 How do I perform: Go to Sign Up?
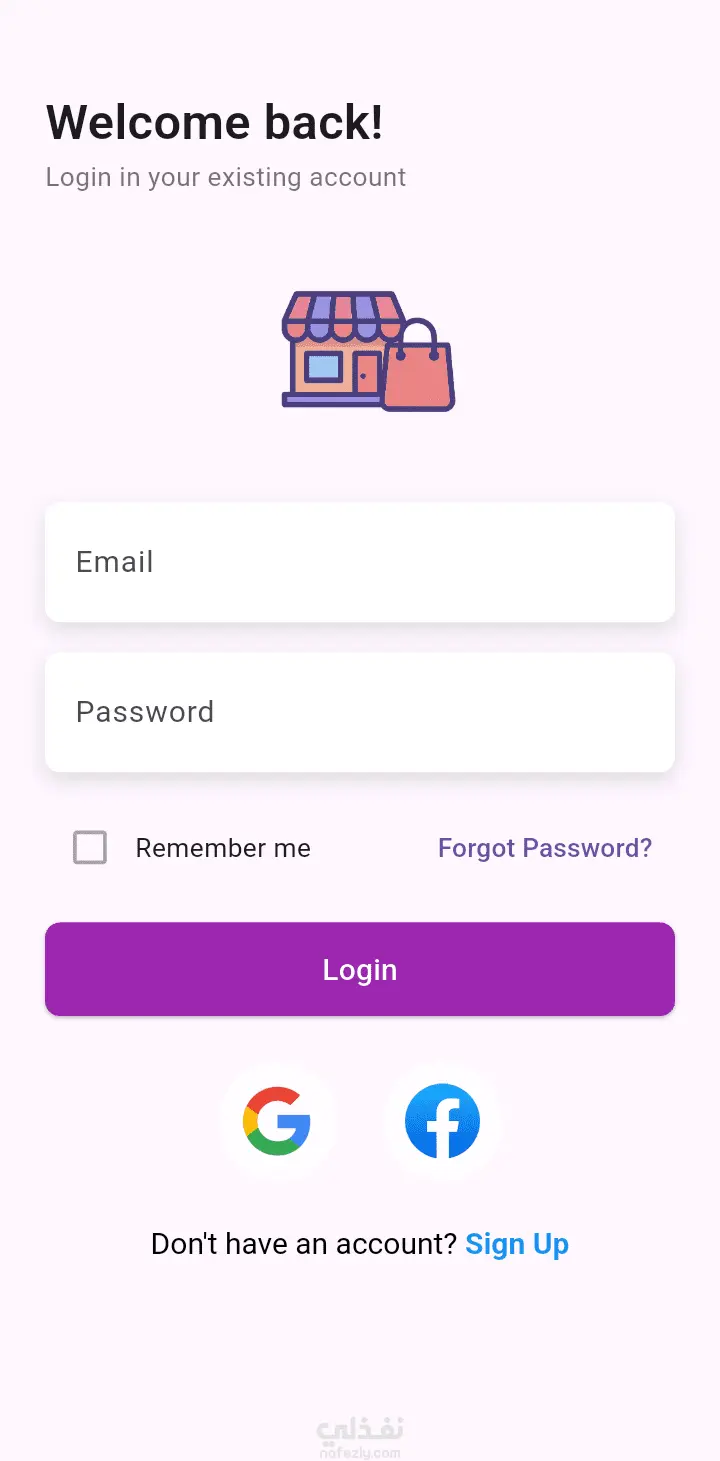pos(517,1244)
